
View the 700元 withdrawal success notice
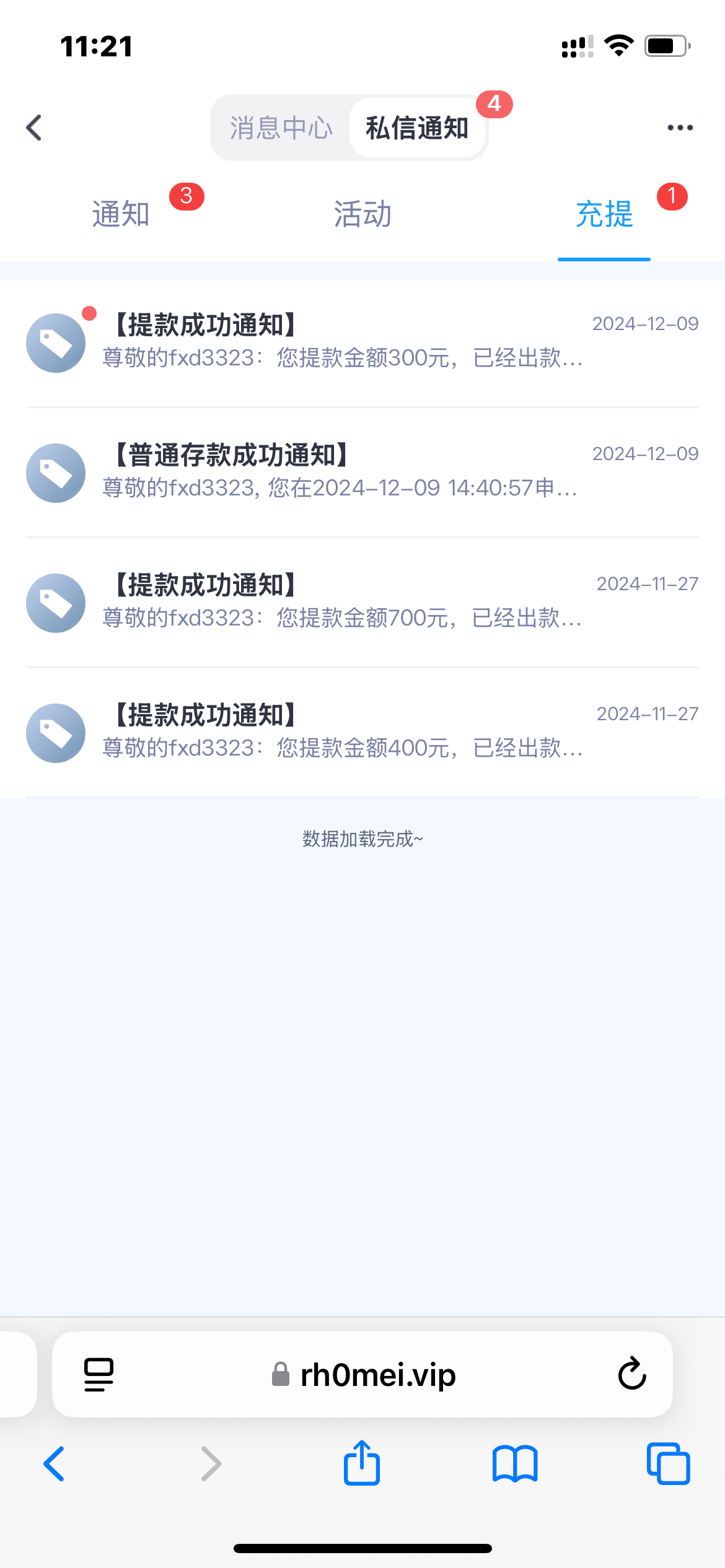(x=362, y=602)
